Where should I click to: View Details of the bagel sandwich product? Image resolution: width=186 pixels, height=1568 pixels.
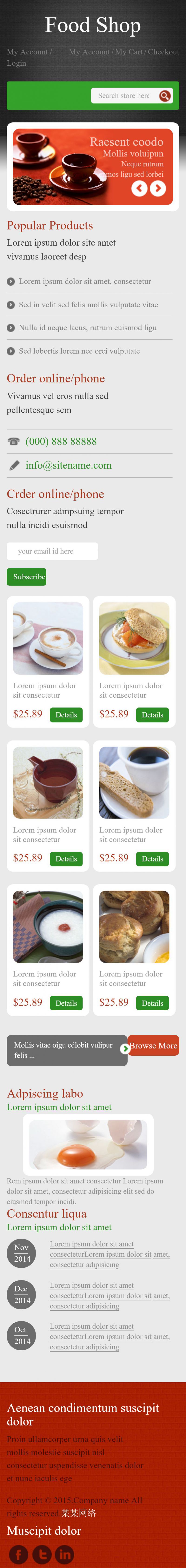[153, 715]
